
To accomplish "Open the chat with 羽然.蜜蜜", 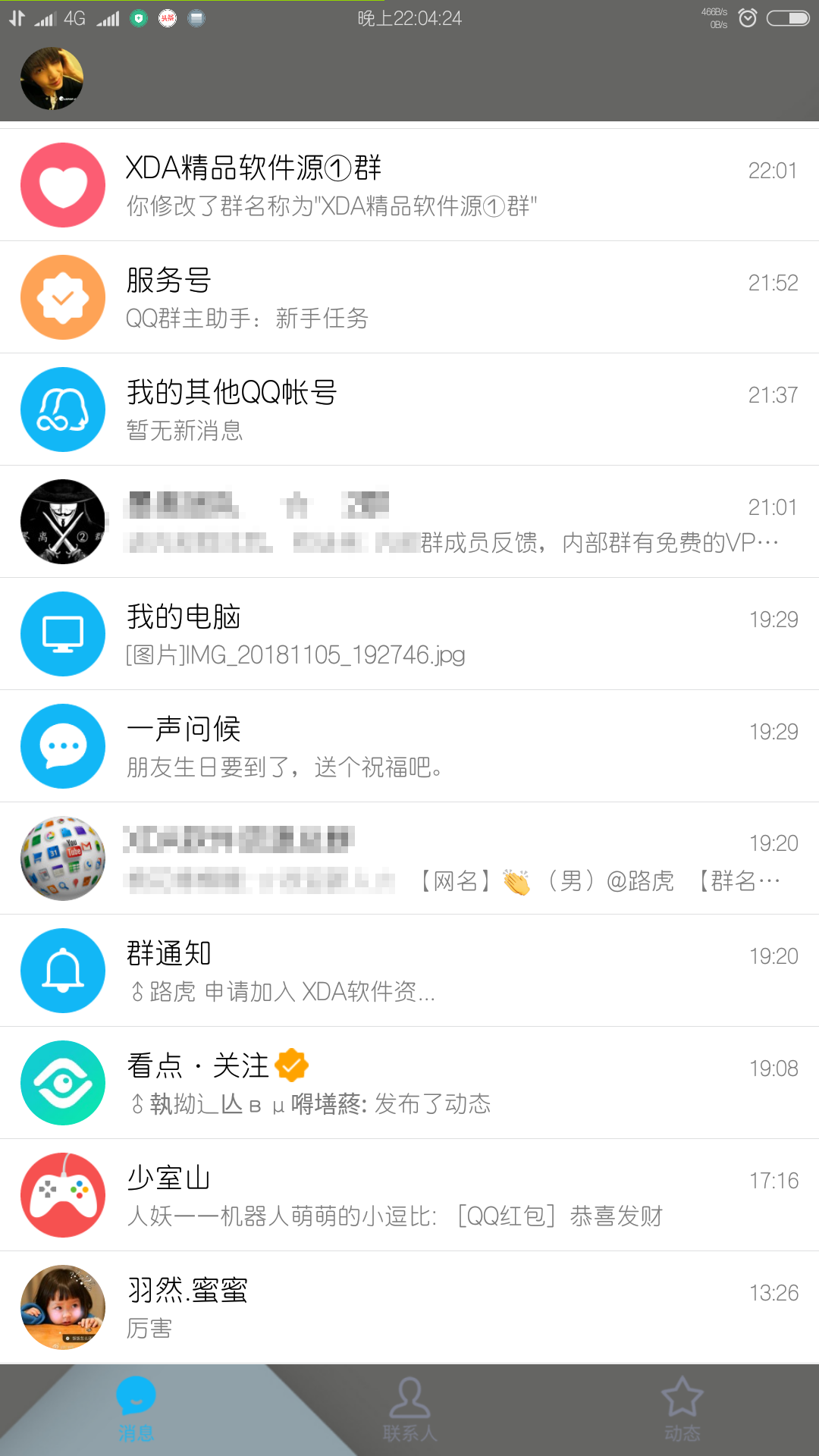I will (x=409, y=1307).
